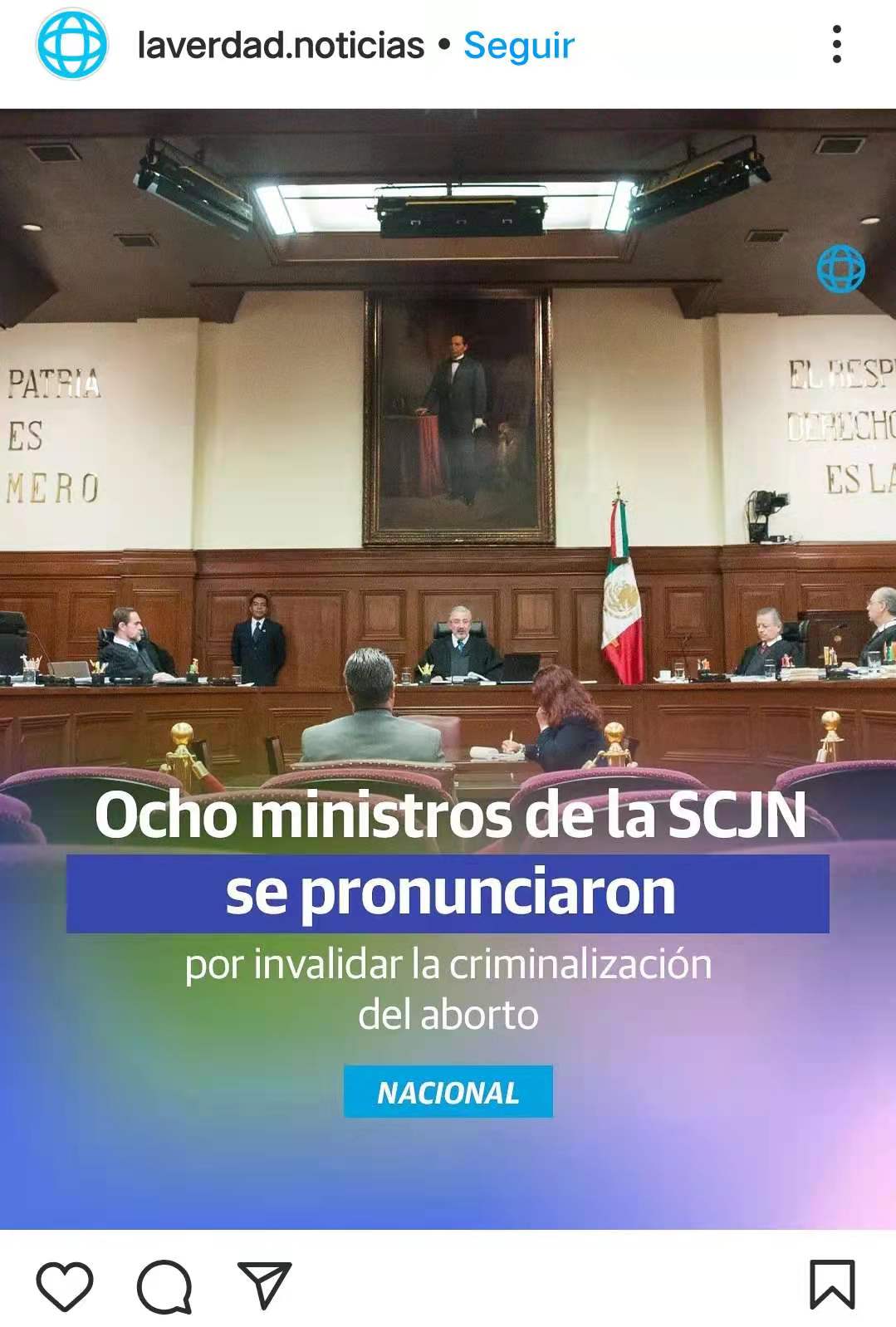Open laverdad.noticias profile picture
Screen dimensions: 896x1327
(x=71, y=45)
